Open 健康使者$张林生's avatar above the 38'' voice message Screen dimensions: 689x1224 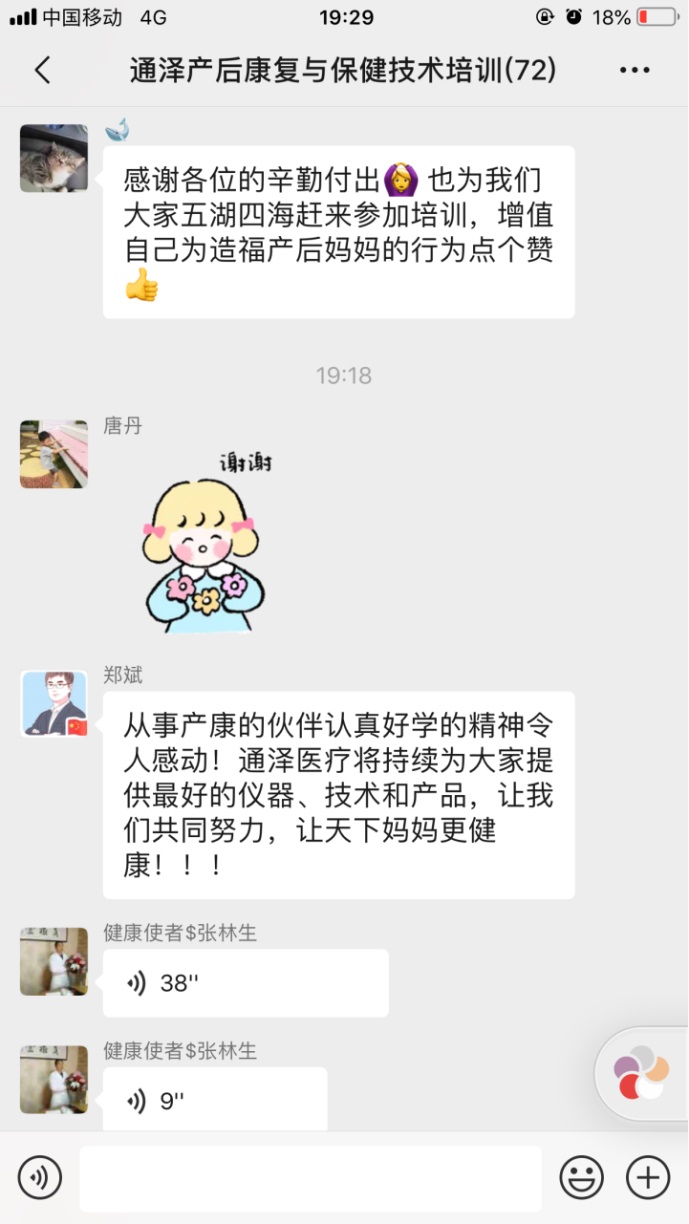54,961
